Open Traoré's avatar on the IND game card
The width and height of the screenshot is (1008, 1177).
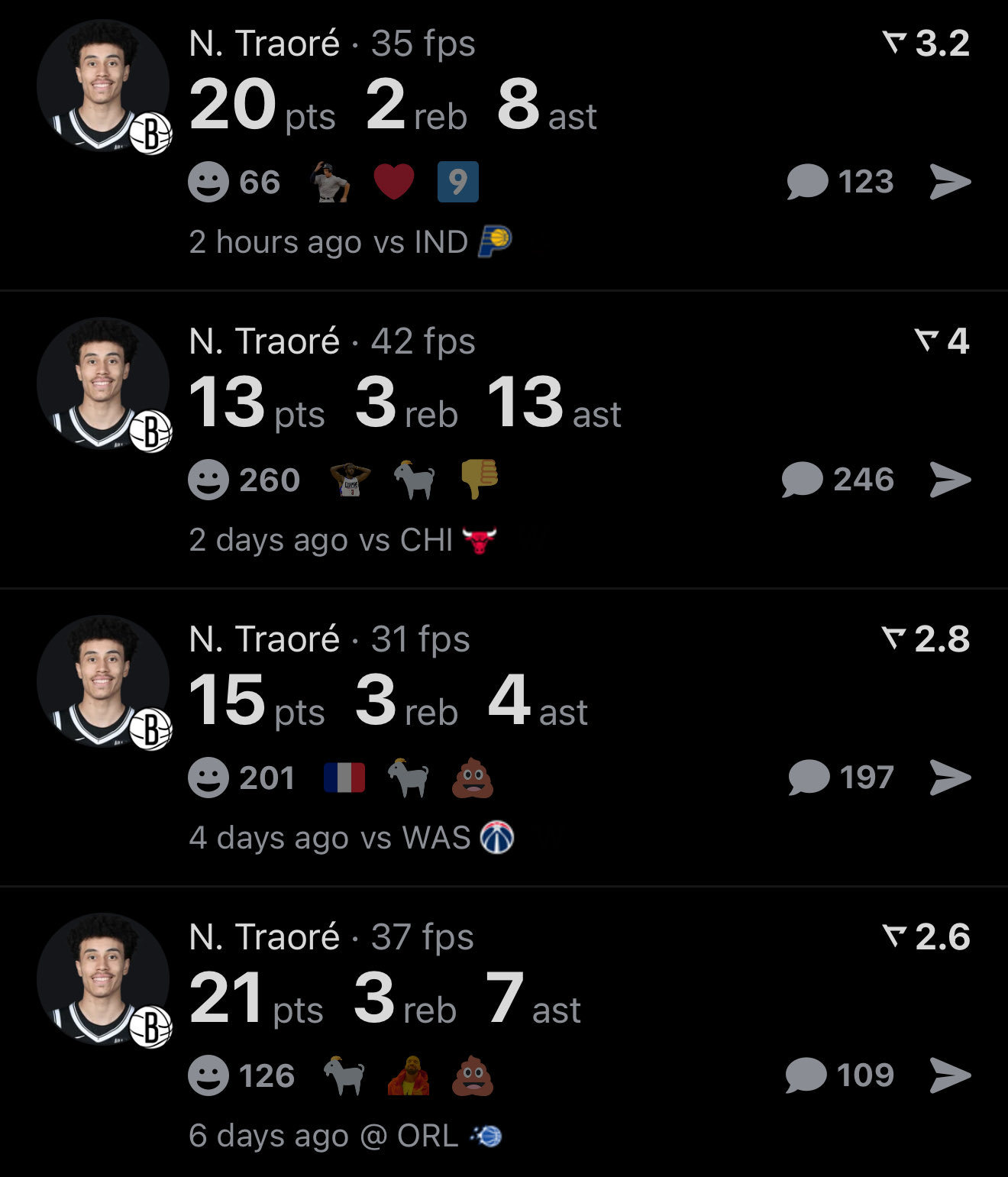[x=103, y=86]
